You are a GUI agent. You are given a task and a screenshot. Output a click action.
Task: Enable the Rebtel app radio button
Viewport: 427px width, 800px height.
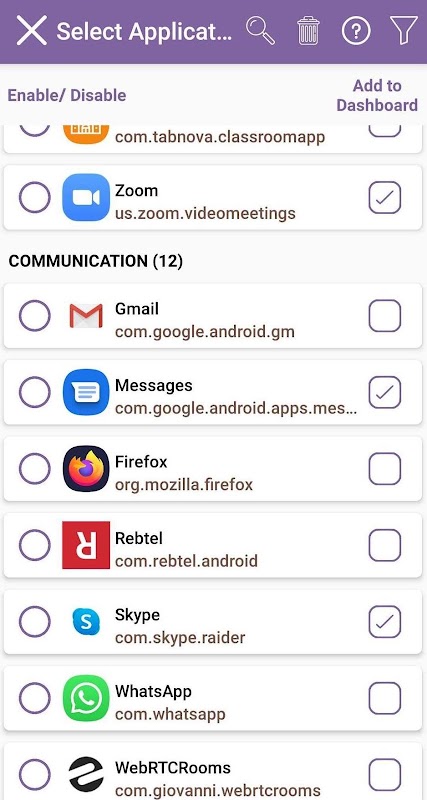(35, 545)
